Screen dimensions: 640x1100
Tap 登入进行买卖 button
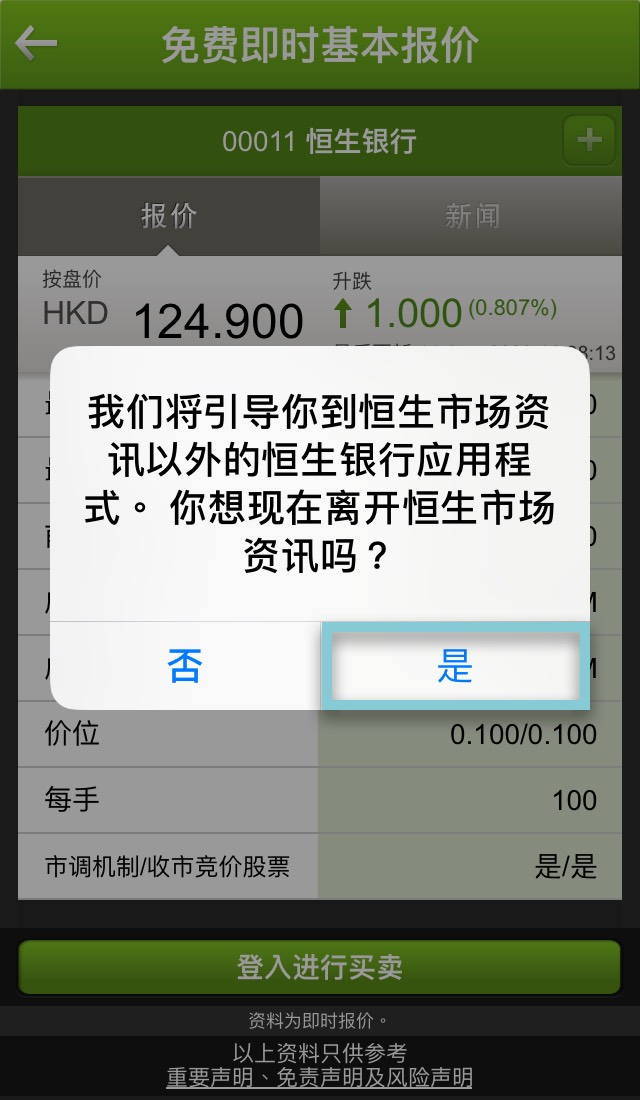click(320, 967)
